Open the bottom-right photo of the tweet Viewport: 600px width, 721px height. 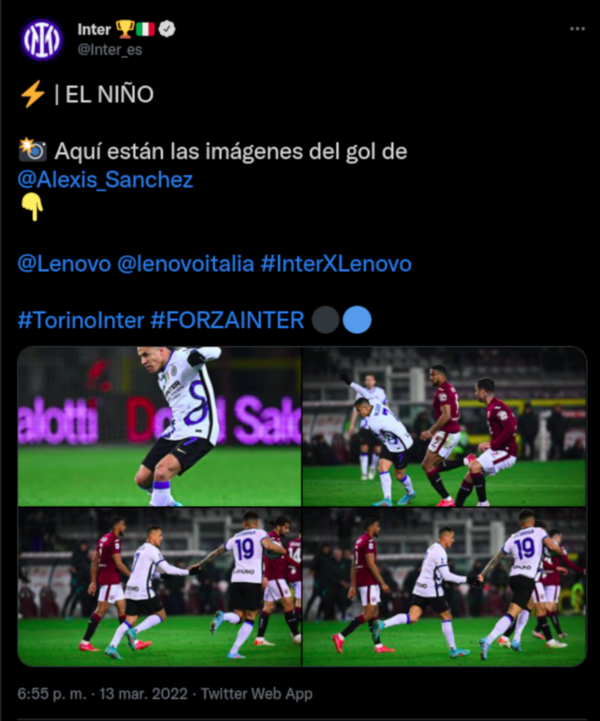tap(445, 586)
